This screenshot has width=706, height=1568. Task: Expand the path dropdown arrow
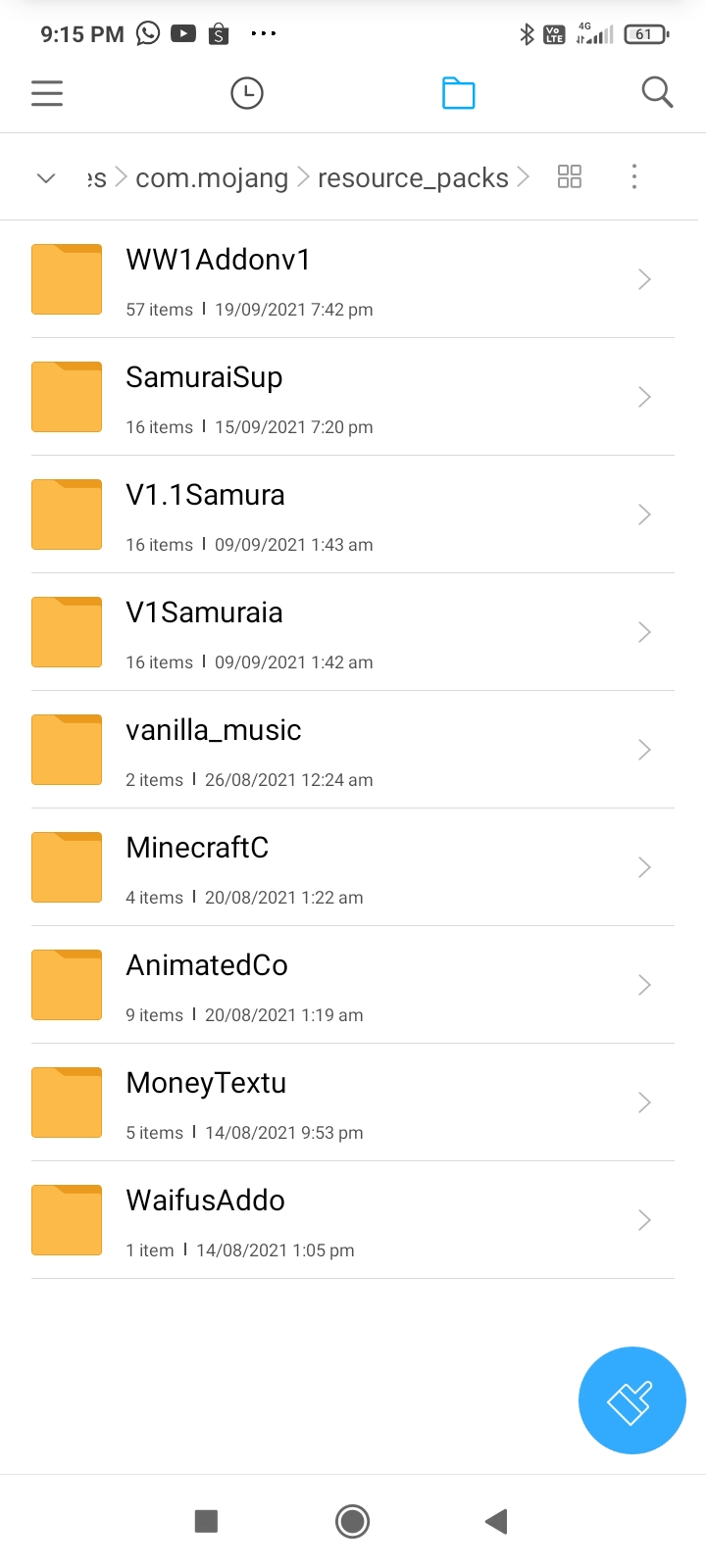pyautogui.click(x=46, y=178)
